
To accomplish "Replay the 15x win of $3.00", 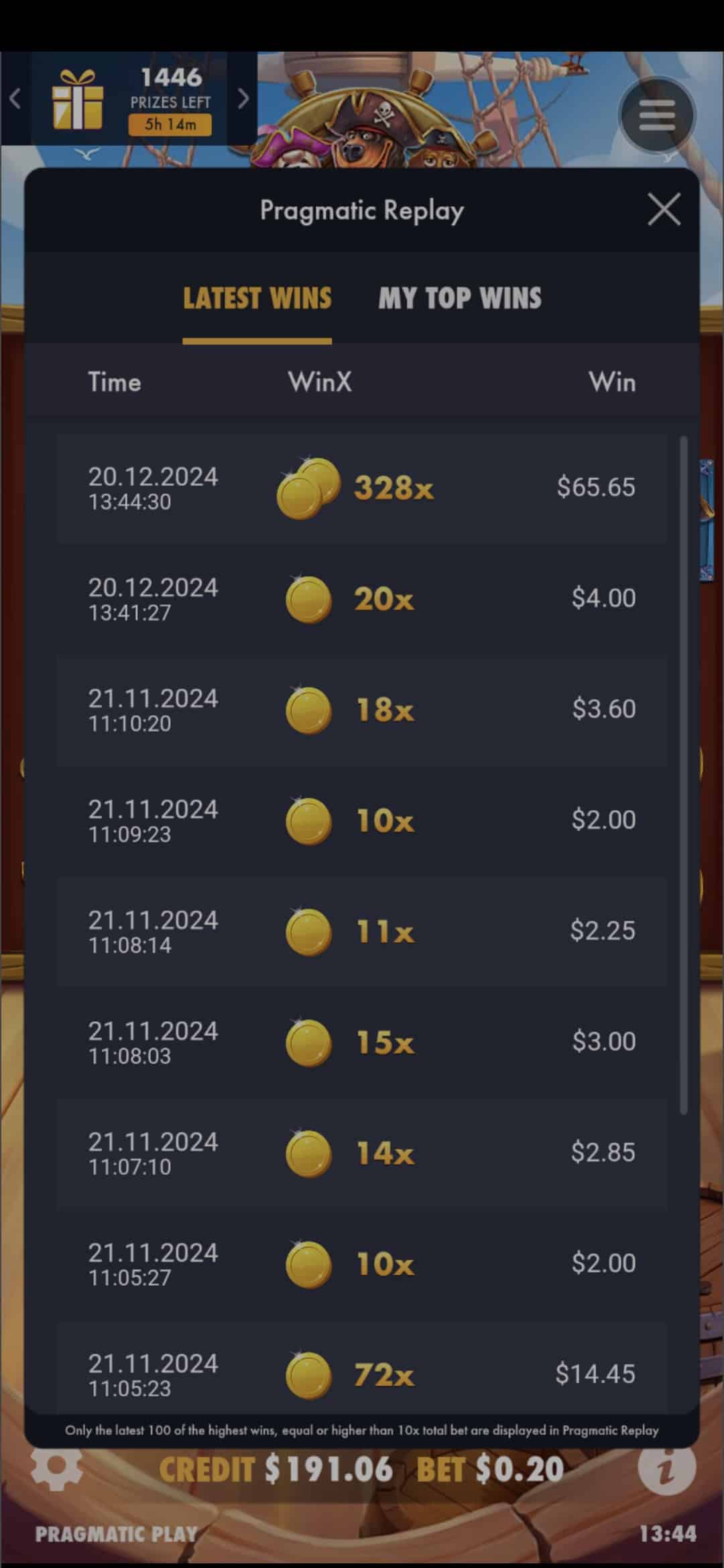I will click(x=362, y=1042).
